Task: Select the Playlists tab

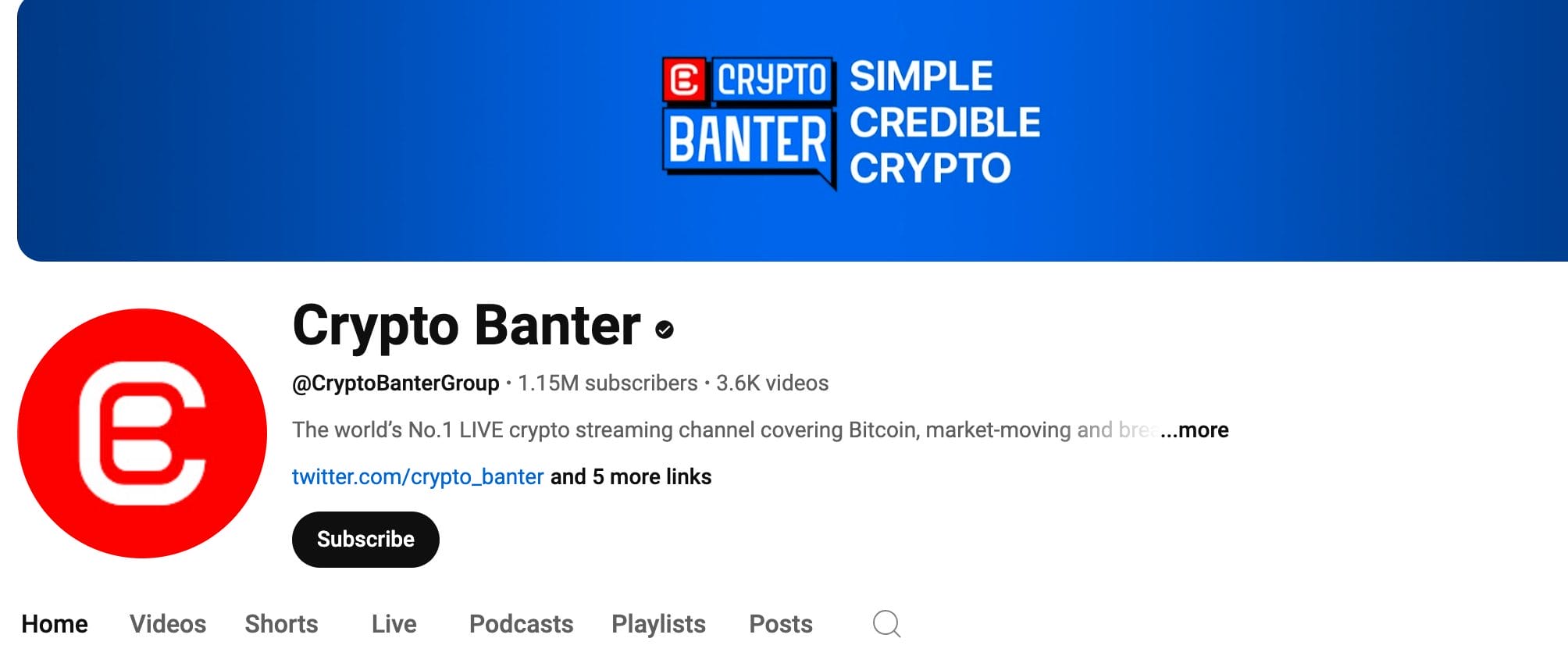Action: (658, 624)
